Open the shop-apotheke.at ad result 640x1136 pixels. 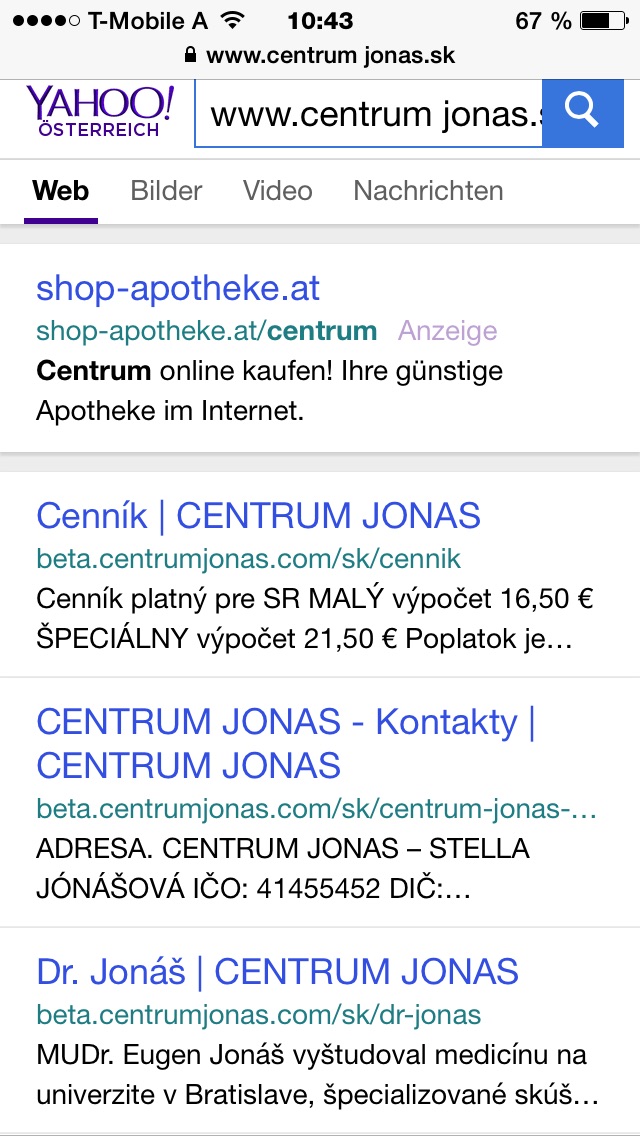pos(178,289)
